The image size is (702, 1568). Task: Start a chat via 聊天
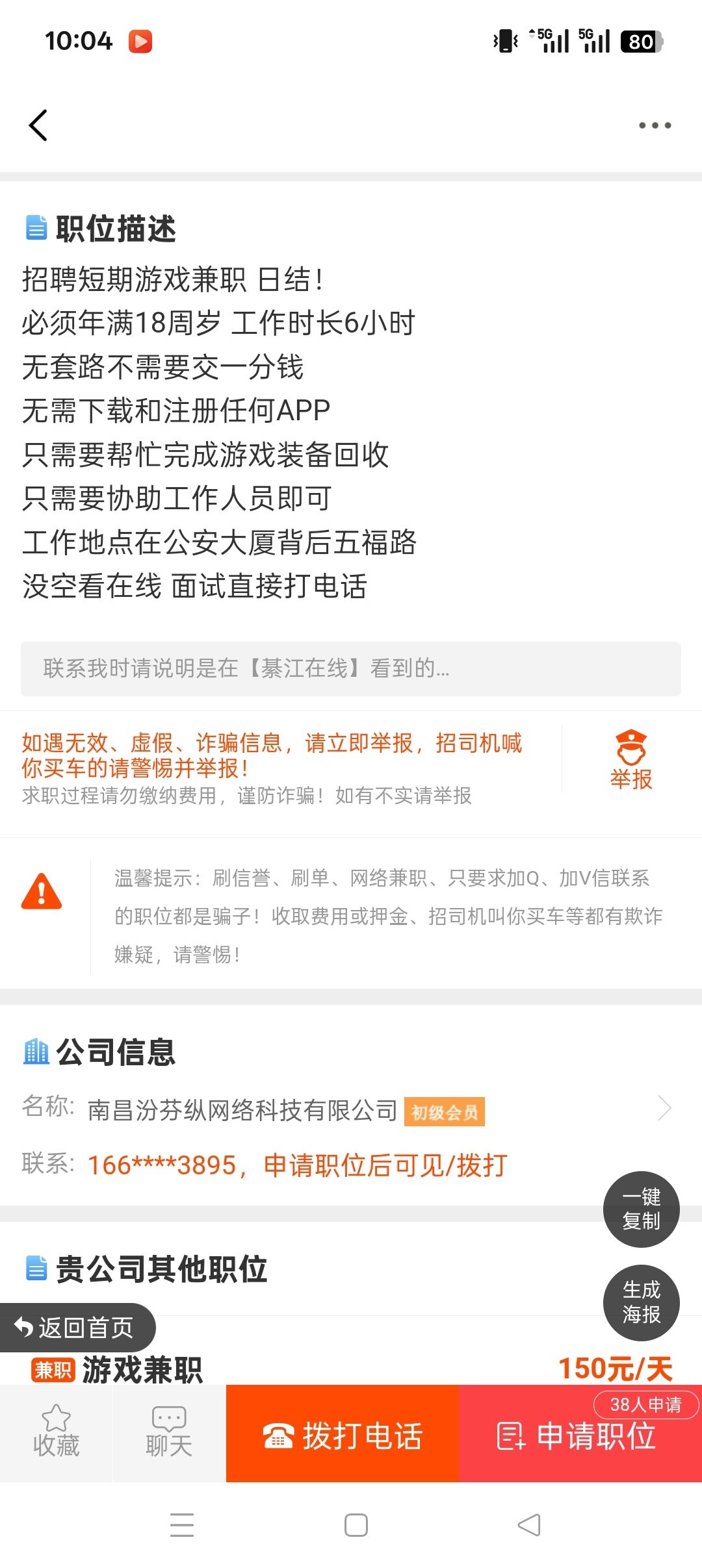pos(169,1433)
